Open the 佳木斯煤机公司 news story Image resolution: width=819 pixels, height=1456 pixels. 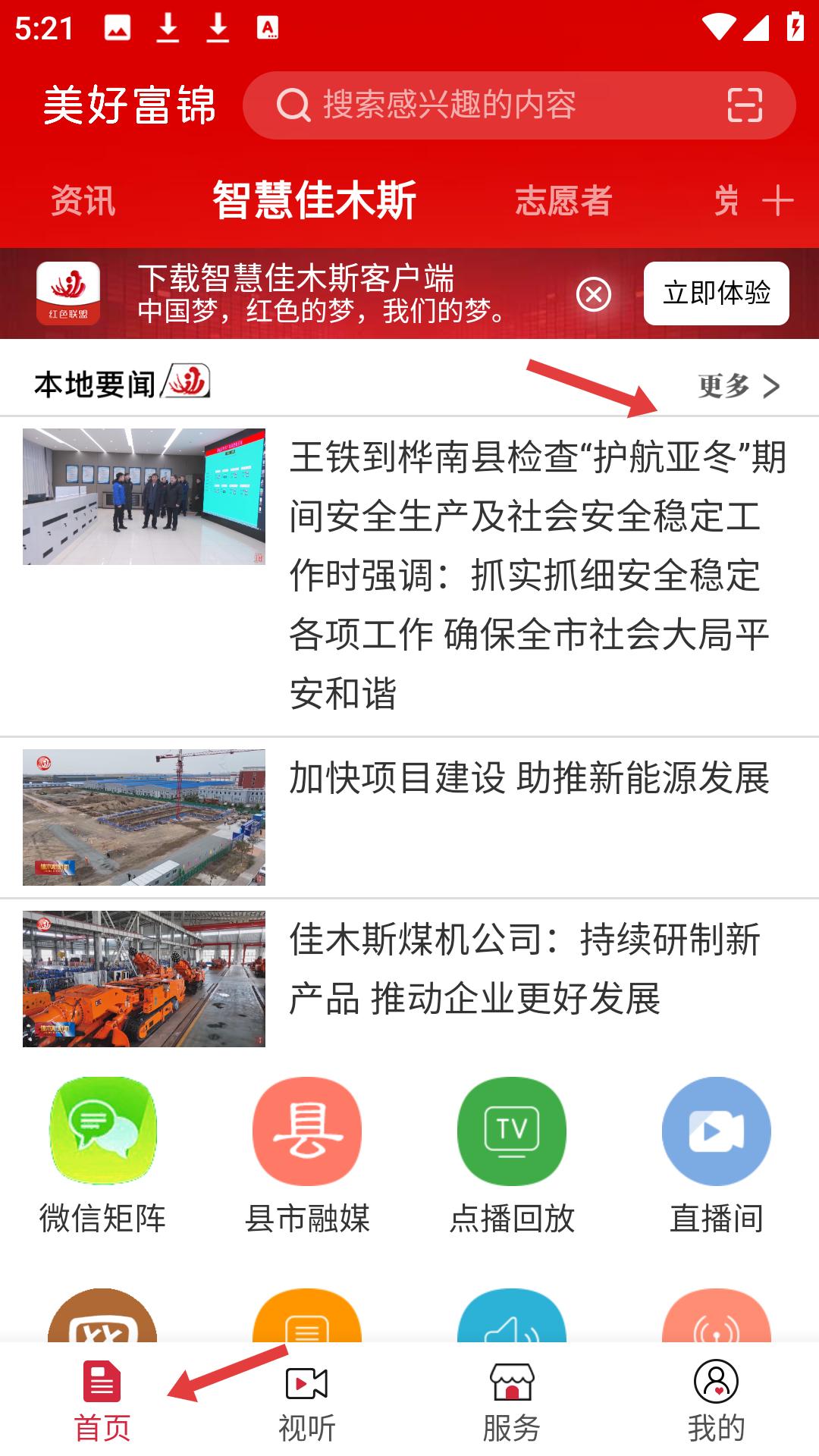tap(523, 969)
